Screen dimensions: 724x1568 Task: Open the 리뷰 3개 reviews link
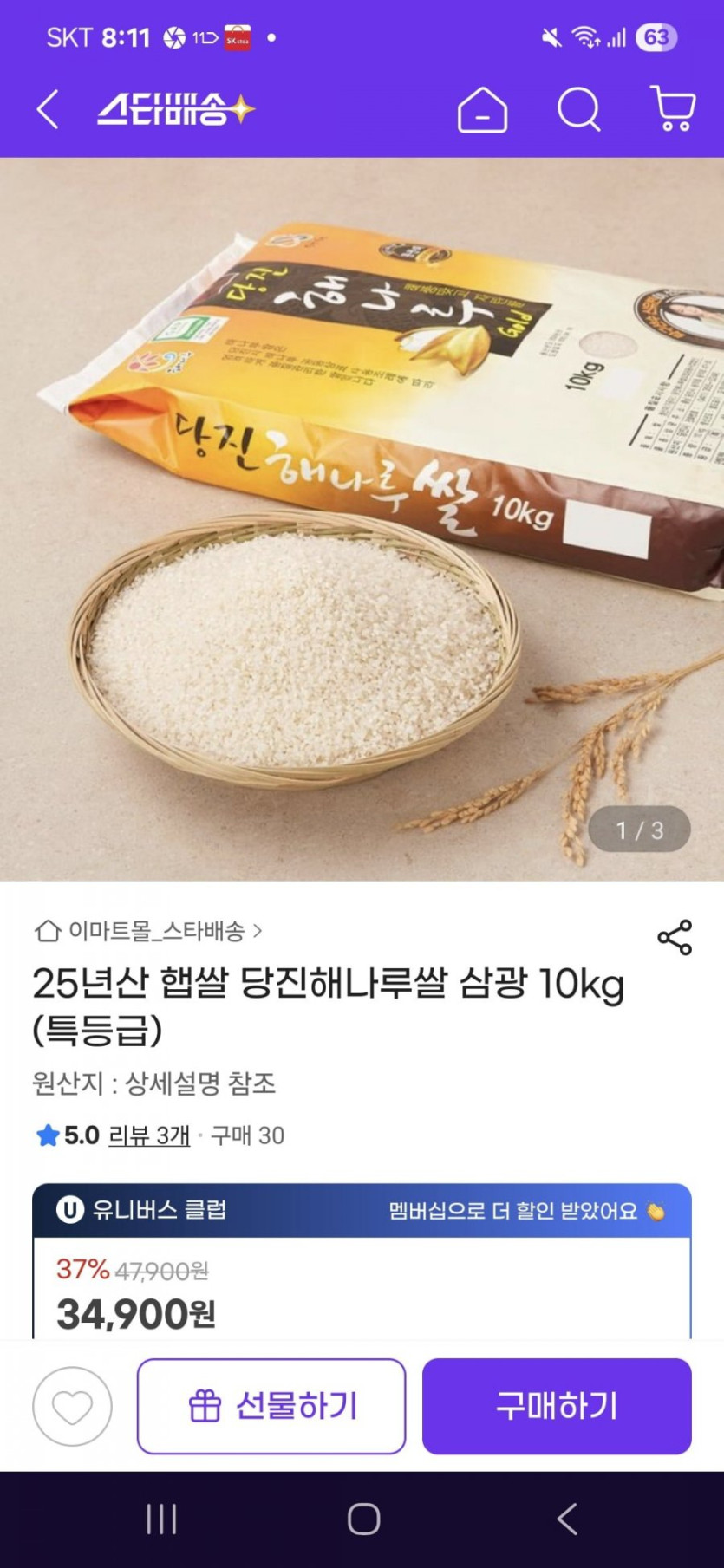point(148,1135)
